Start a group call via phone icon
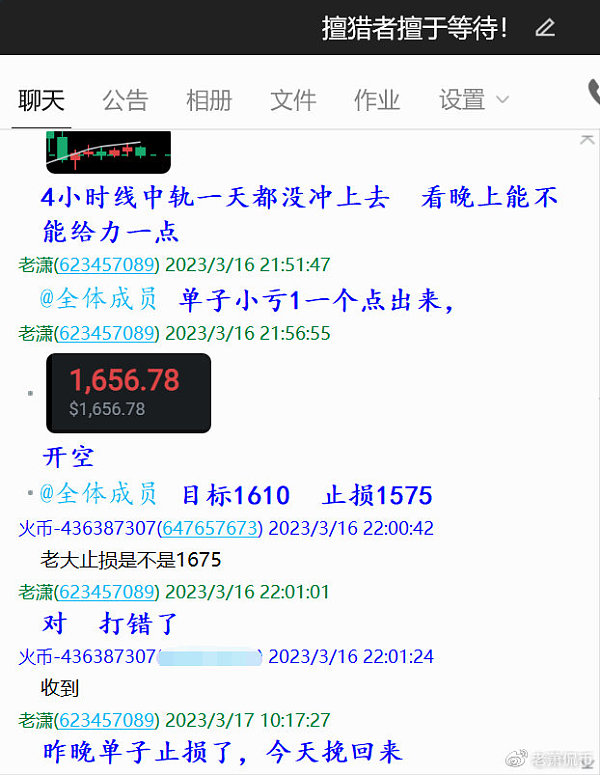The height and width of the screenshot is (775, 600). click(594, 95)
